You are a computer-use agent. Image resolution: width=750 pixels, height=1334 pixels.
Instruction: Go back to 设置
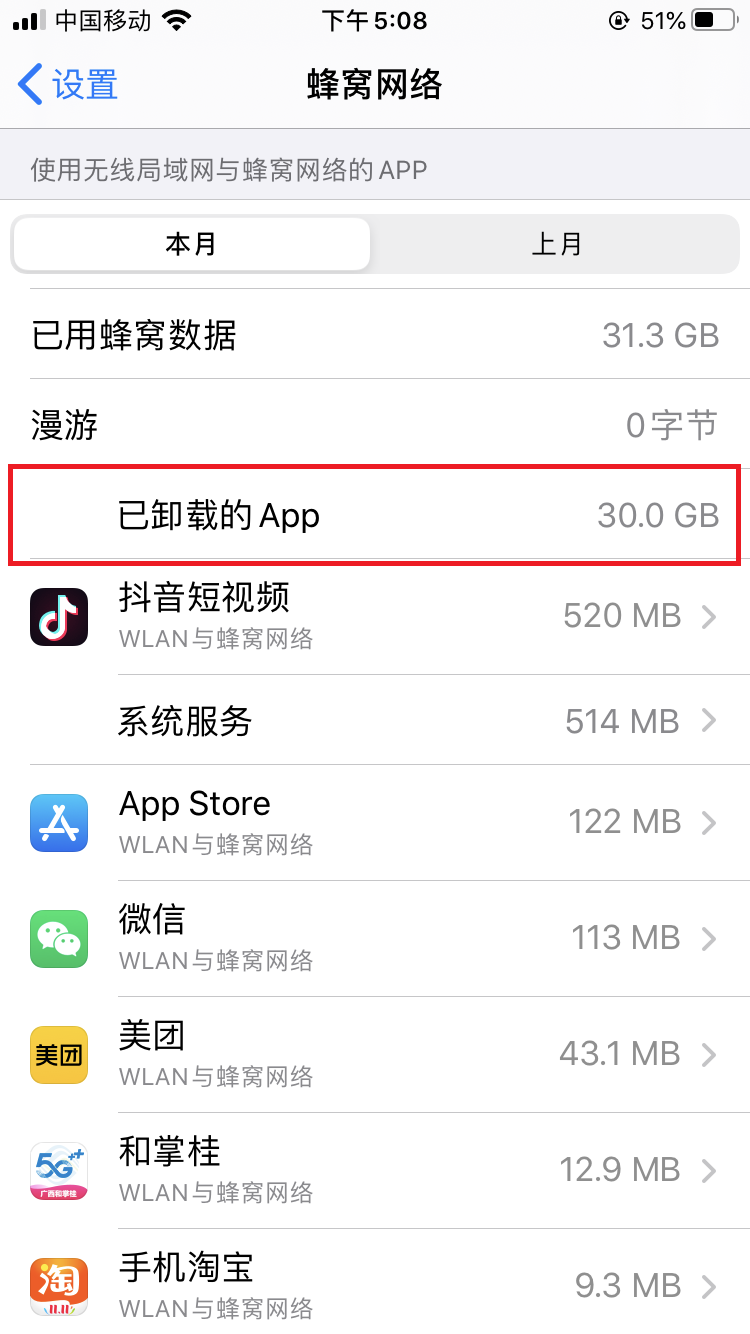coord(68,85)
